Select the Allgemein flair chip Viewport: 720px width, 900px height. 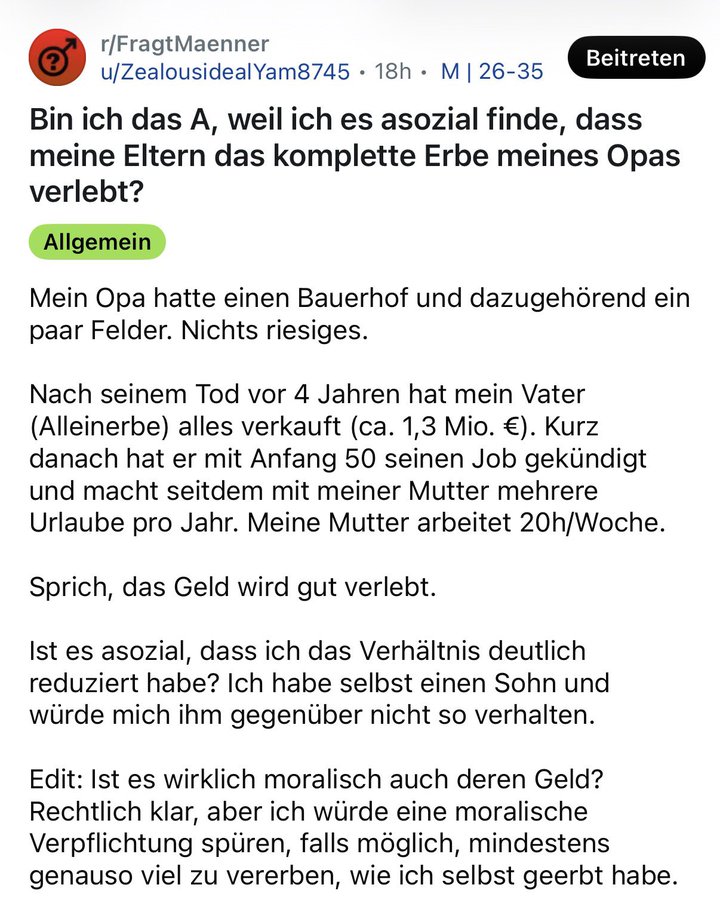tap(97, 242)
